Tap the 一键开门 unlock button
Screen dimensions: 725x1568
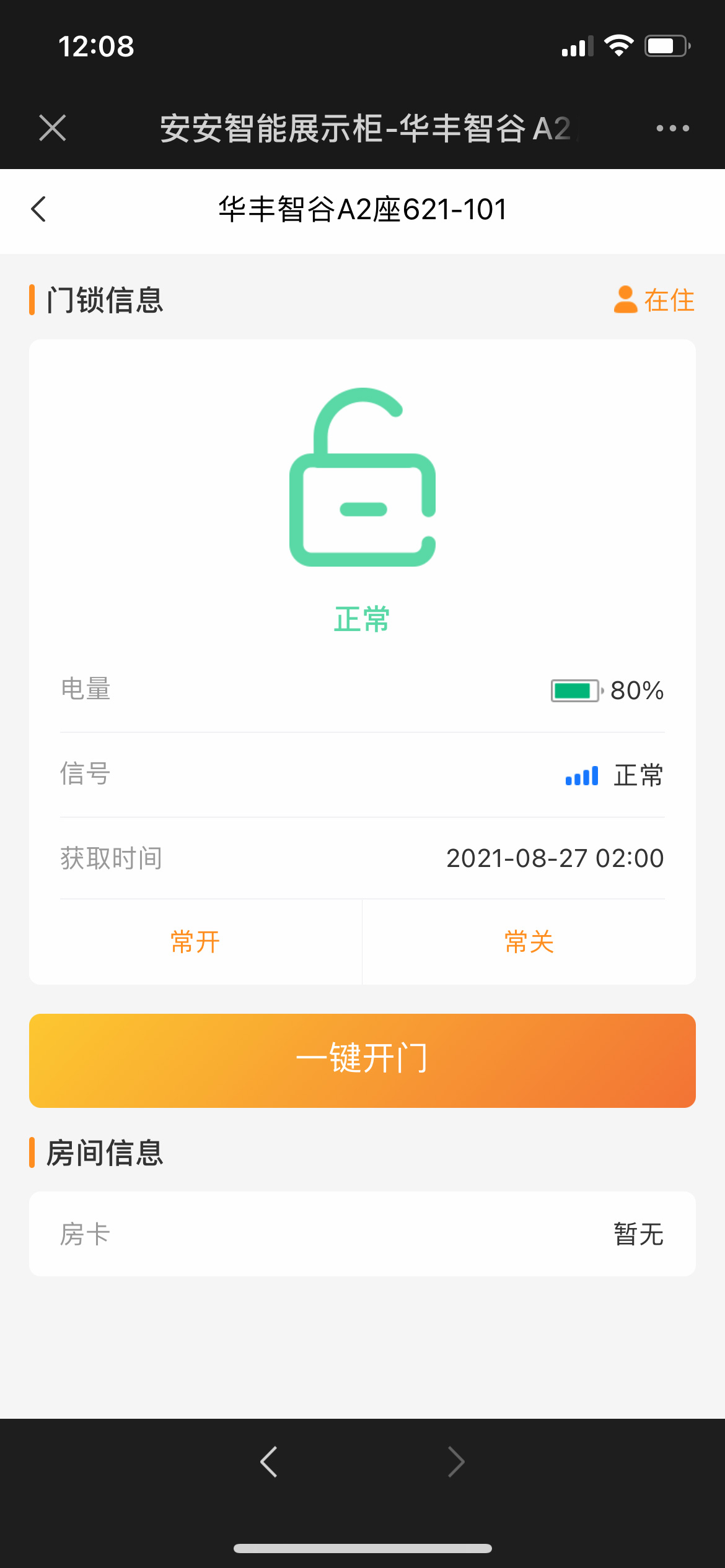click(x=362, y=1060)
